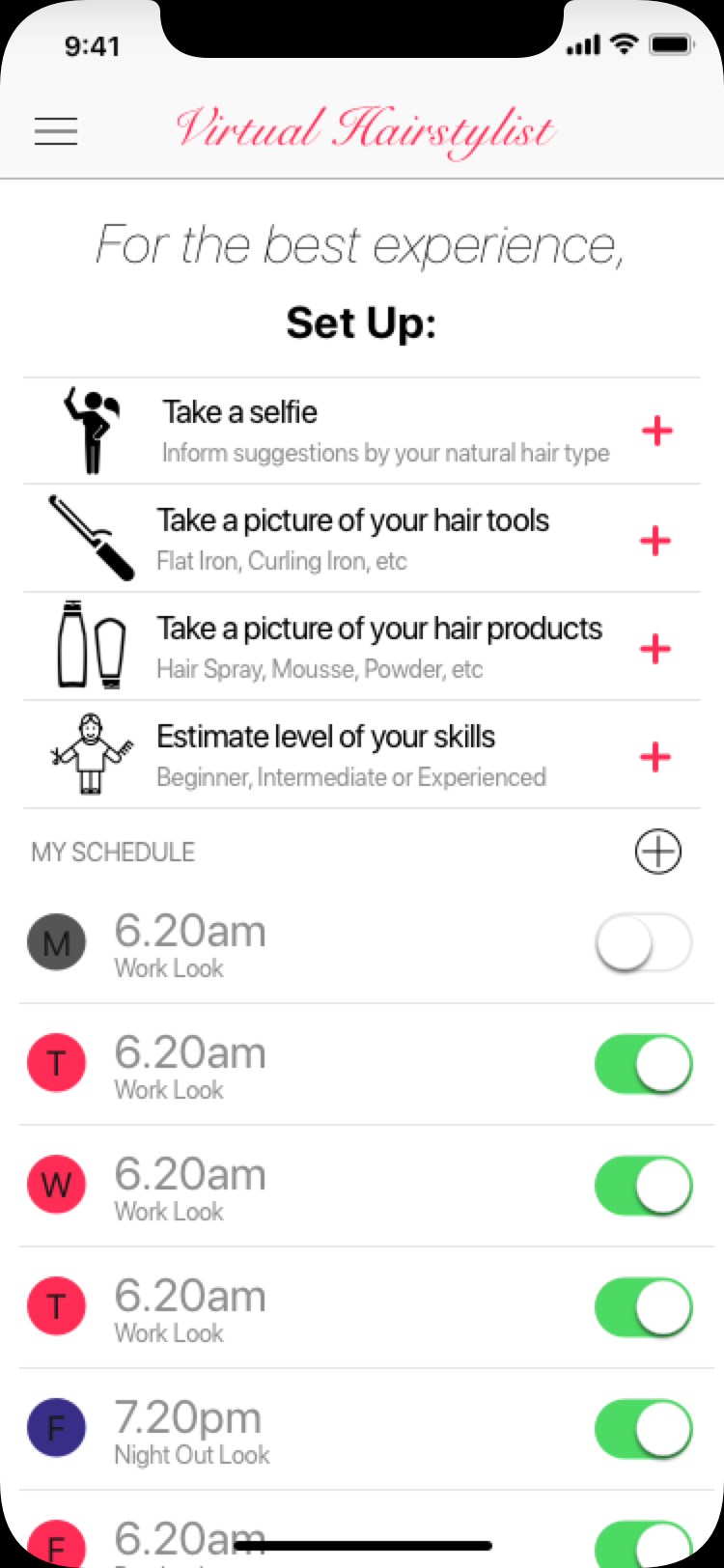Add a picture of your hair tools

pyautogui.click(x=655, y=541)
